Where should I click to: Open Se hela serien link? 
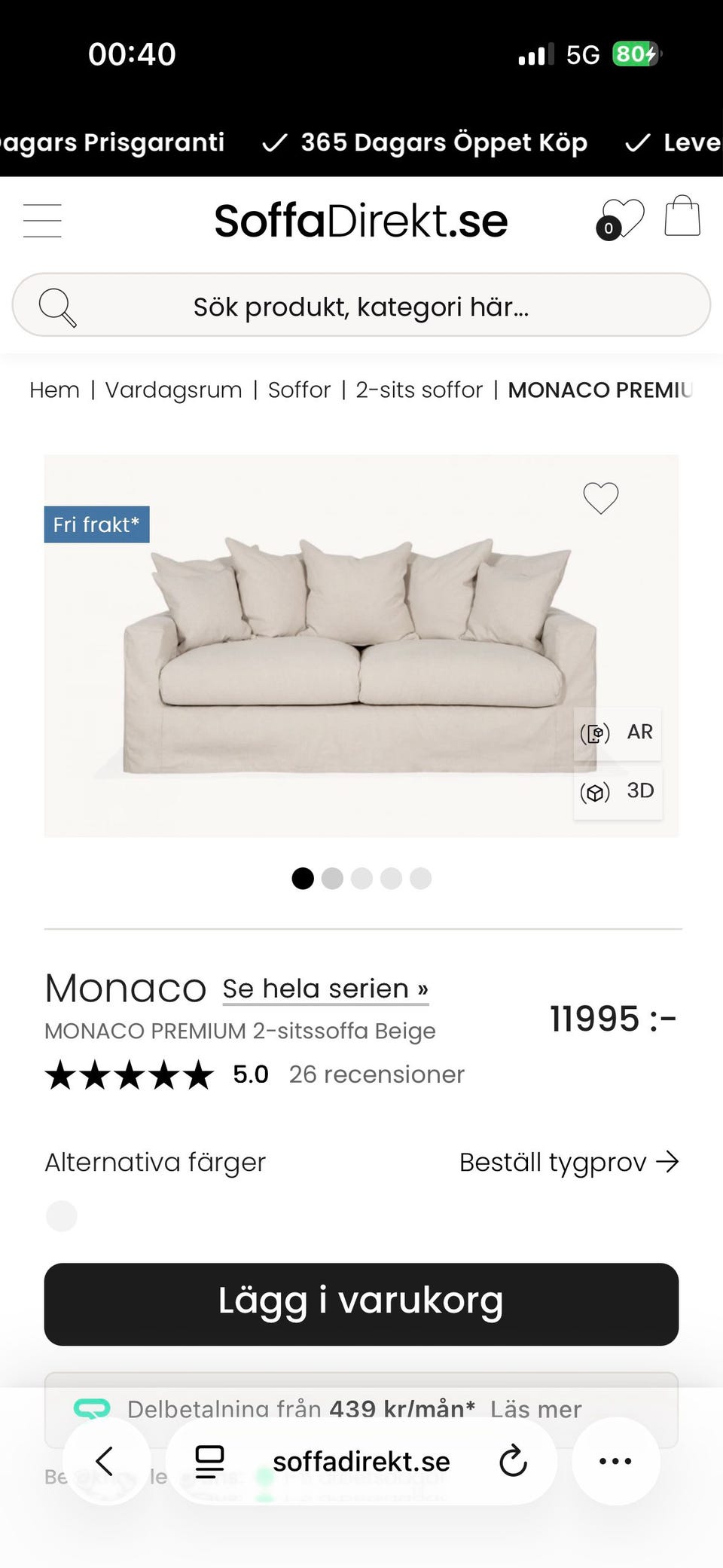tap(325, 988)
